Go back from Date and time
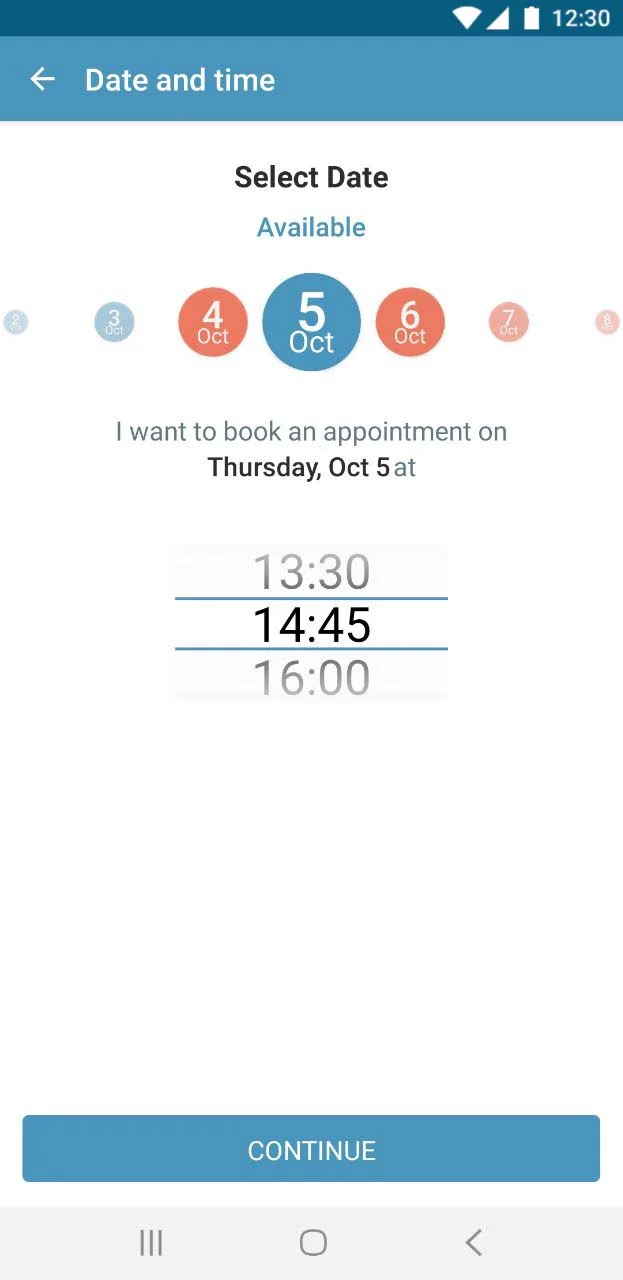The image size is (623, 1280). [x=42, y=80]
